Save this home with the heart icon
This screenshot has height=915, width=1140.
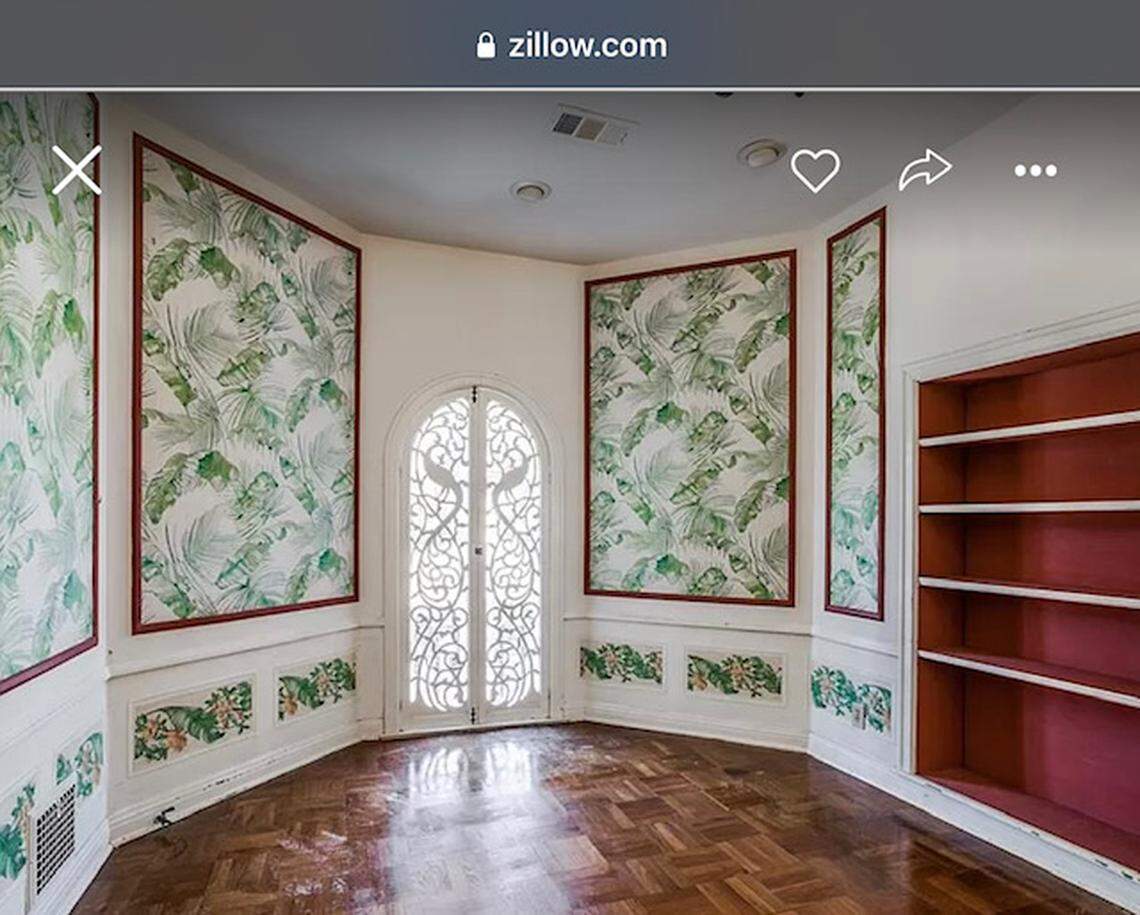coord(815,170)
